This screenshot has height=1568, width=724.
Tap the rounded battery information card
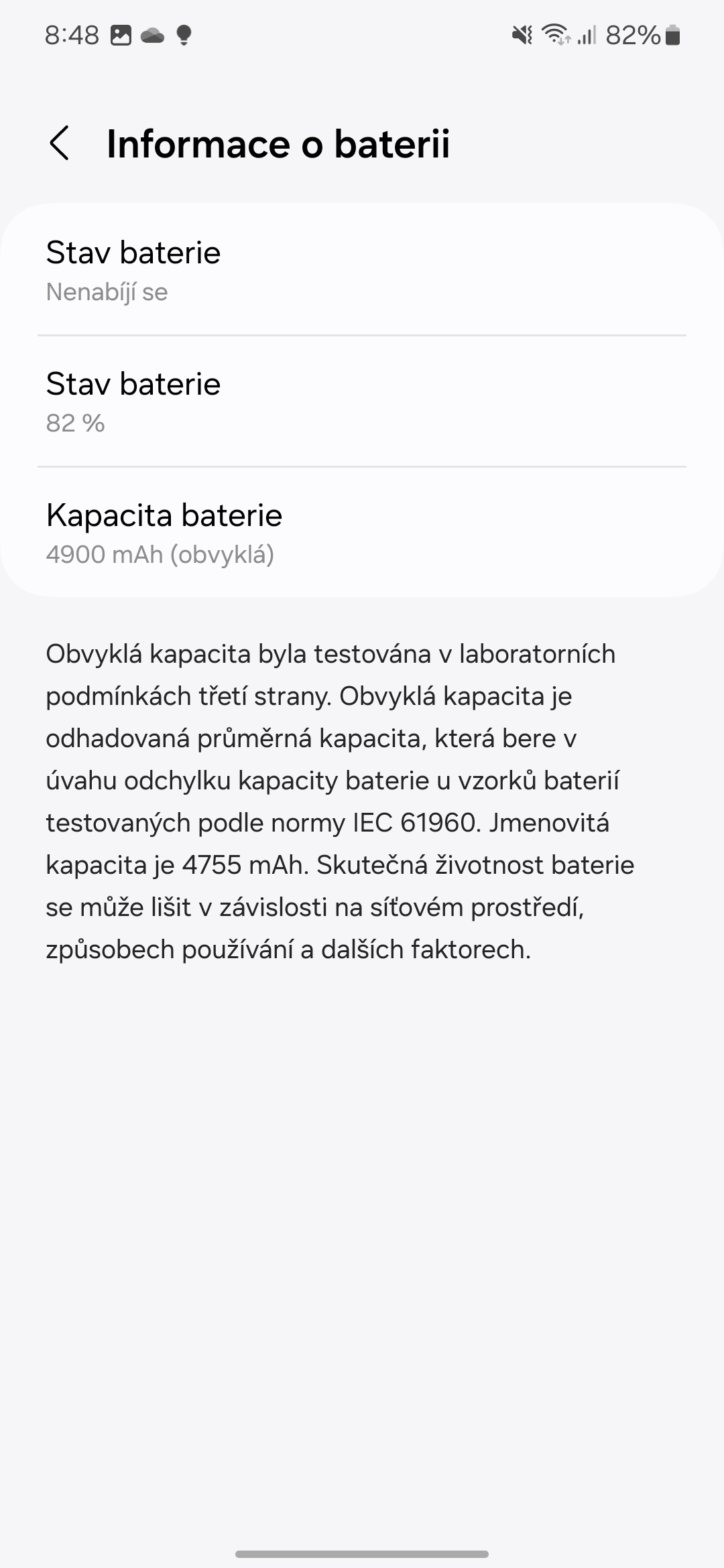(x=362, y=401)
